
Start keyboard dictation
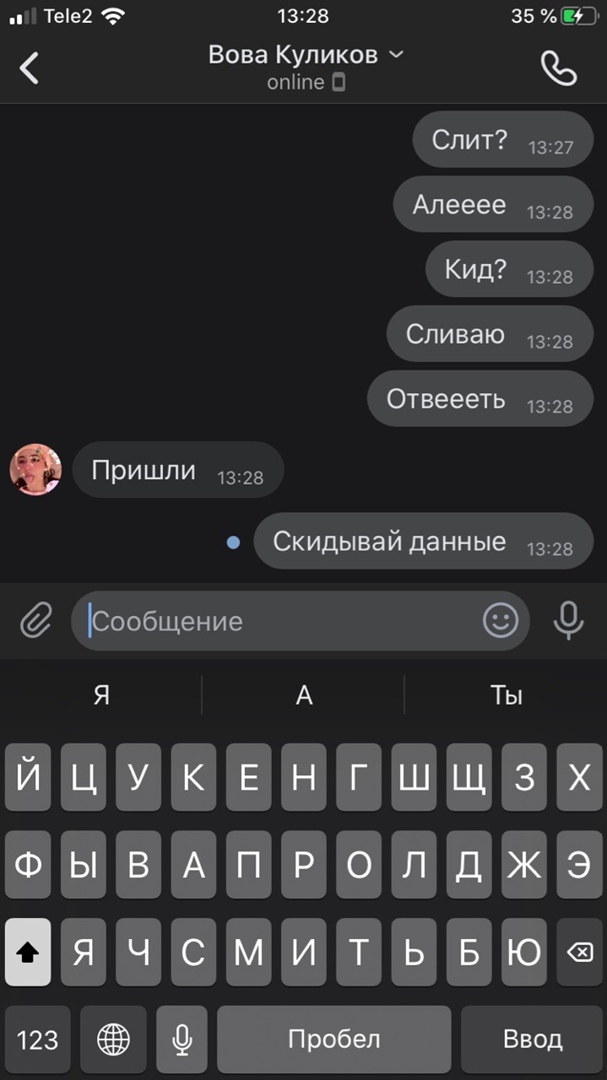pyautogui.click(x=182, y=1039)
